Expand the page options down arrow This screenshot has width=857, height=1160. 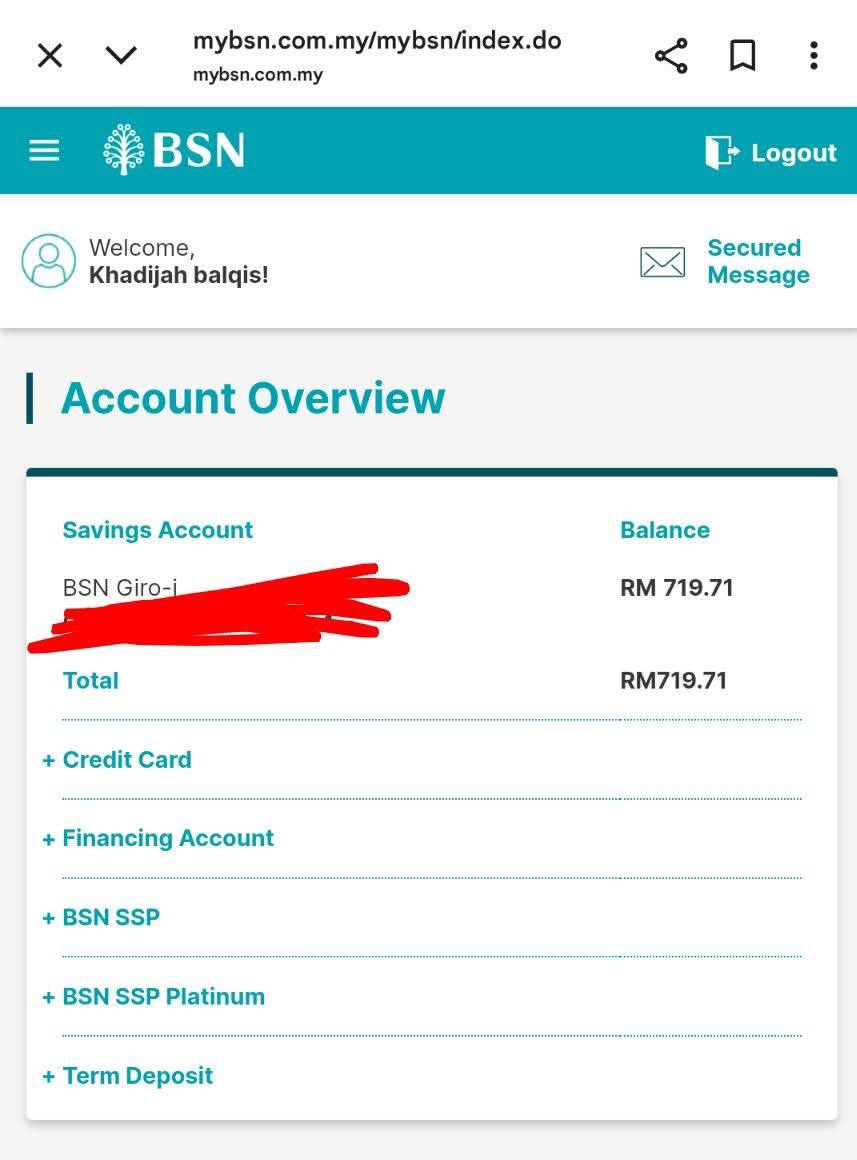click(x=121, y=55)
